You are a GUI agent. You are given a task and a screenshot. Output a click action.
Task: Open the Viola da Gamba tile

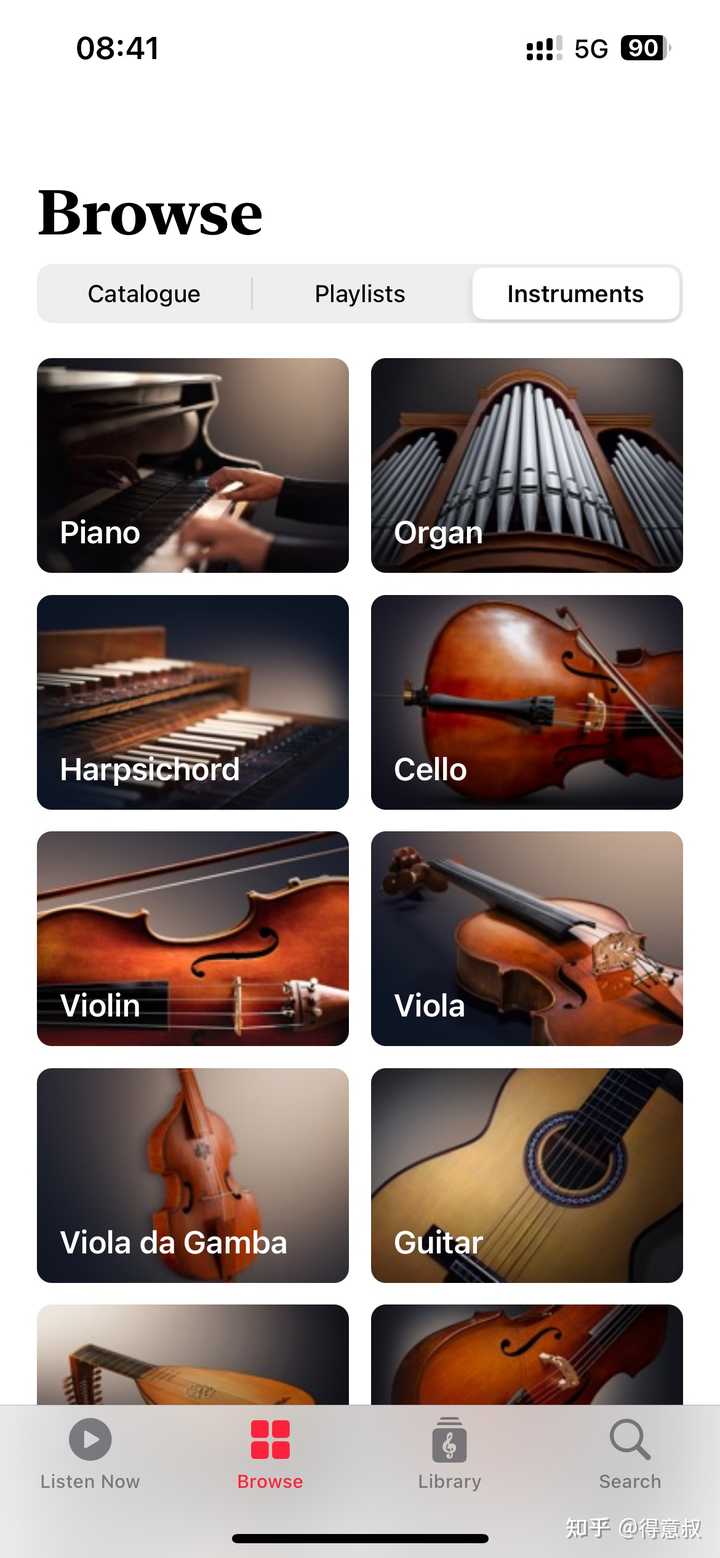tap(193, 1175)
